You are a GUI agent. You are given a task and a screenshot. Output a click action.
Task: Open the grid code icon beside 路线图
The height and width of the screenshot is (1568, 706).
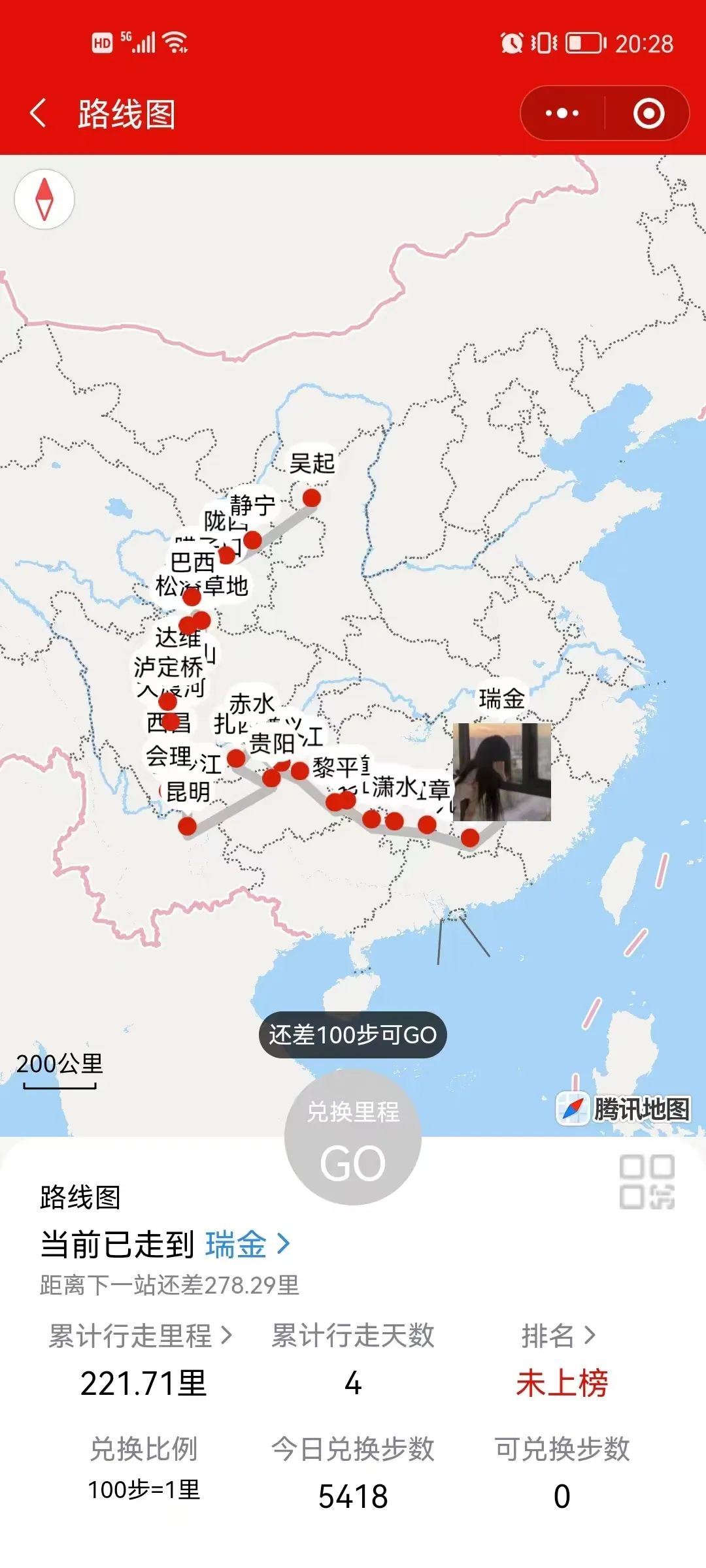[647, 1181]
